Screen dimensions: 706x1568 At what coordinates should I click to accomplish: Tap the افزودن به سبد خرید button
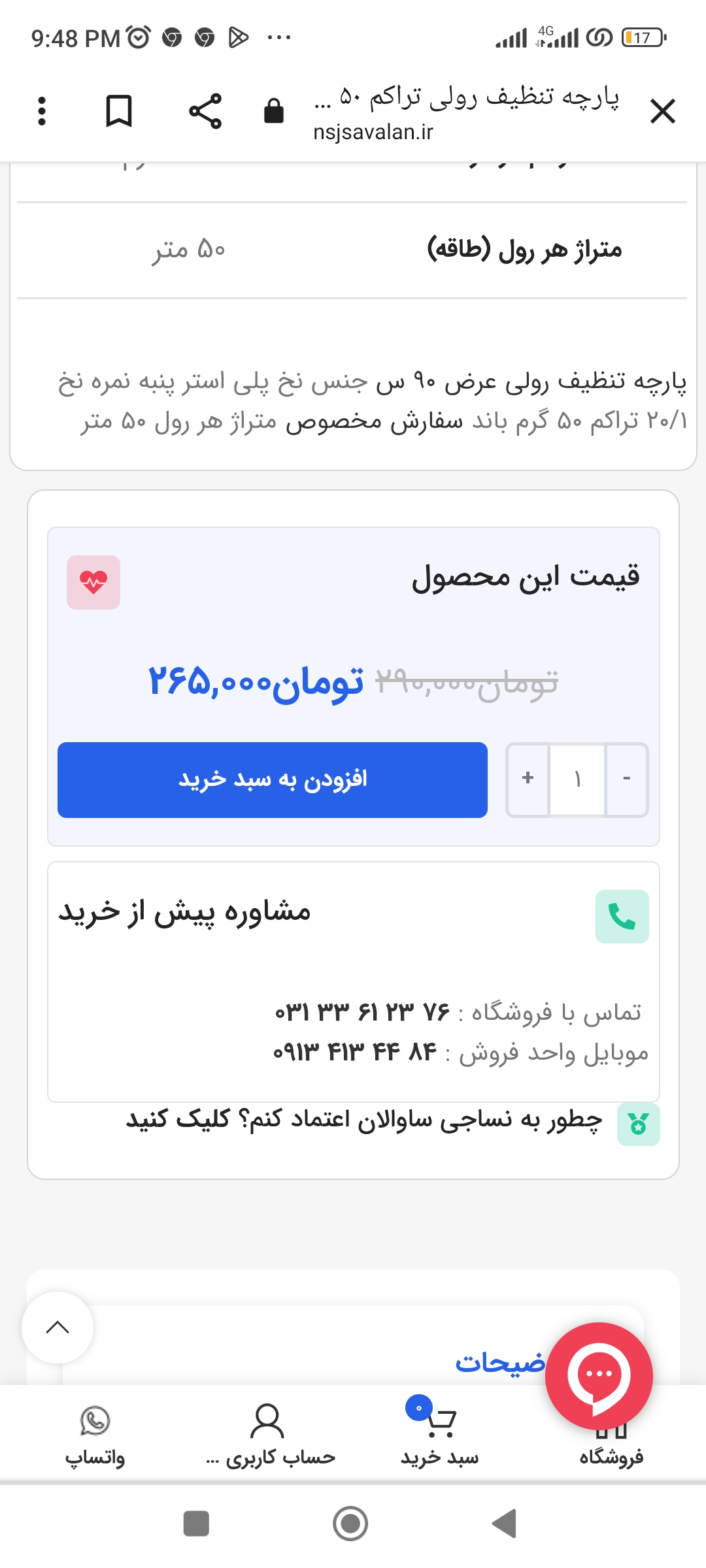(273, 779)
